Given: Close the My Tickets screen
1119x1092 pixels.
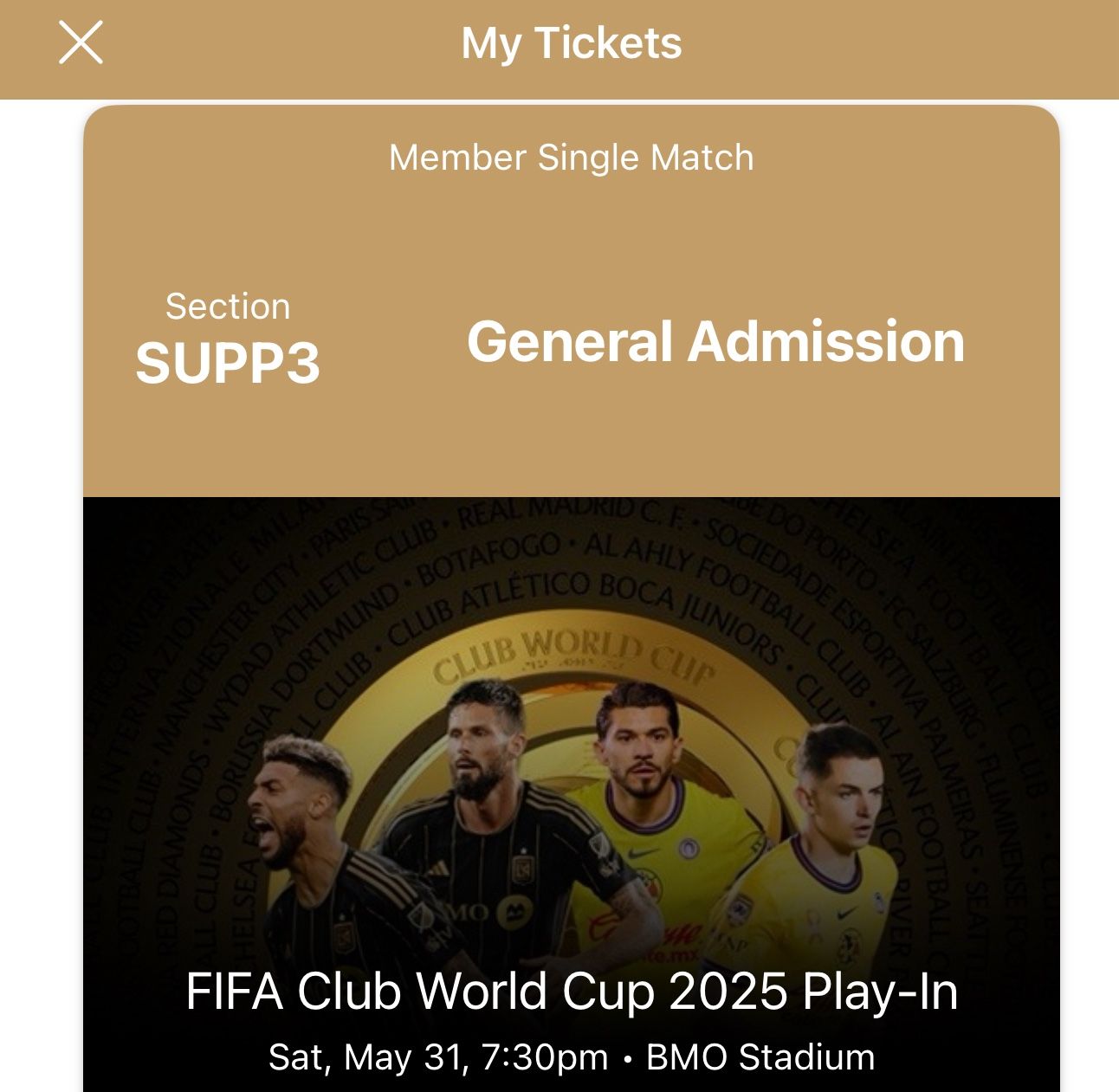Looking at the screenshot, I should [81, 42].
